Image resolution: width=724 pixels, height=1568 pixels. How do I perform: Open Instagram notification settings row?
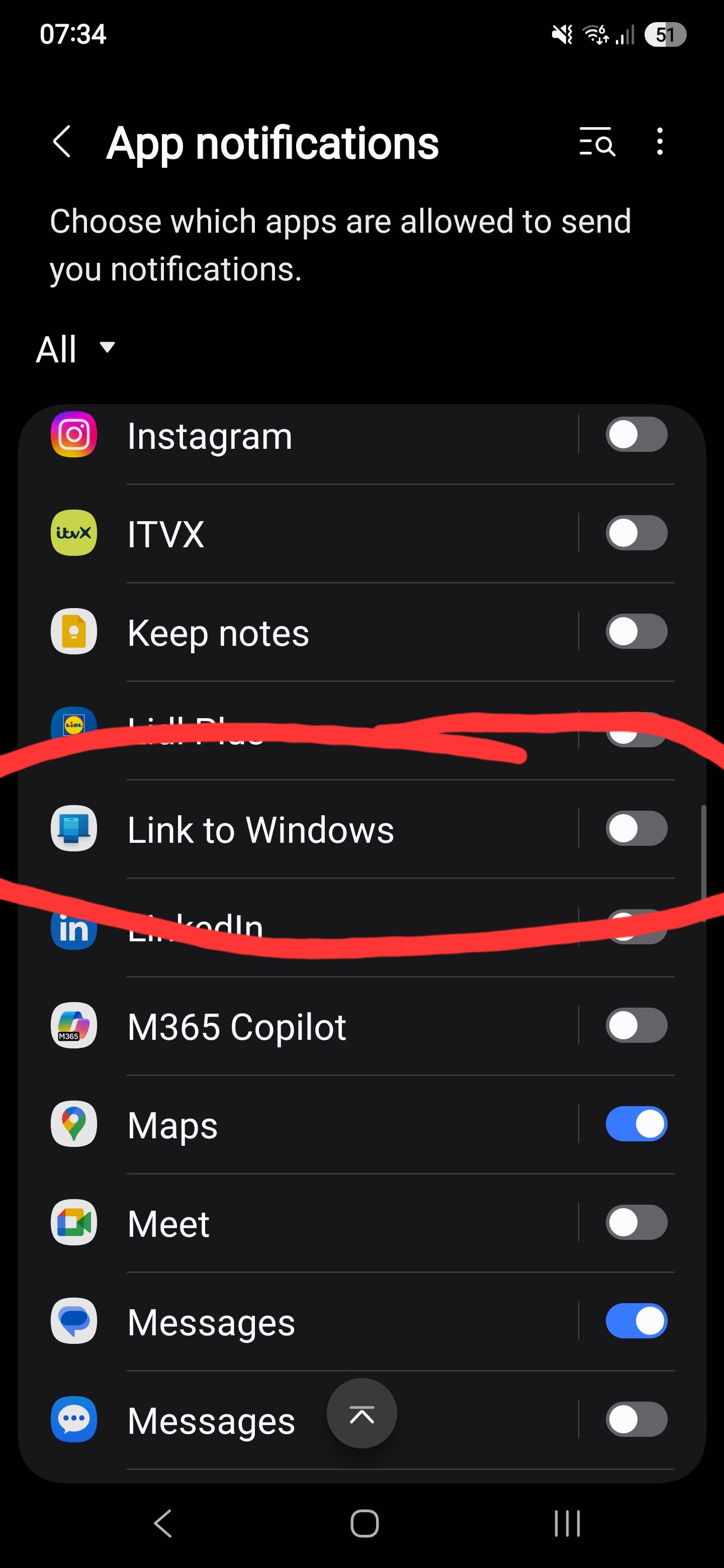pos(305,435)
